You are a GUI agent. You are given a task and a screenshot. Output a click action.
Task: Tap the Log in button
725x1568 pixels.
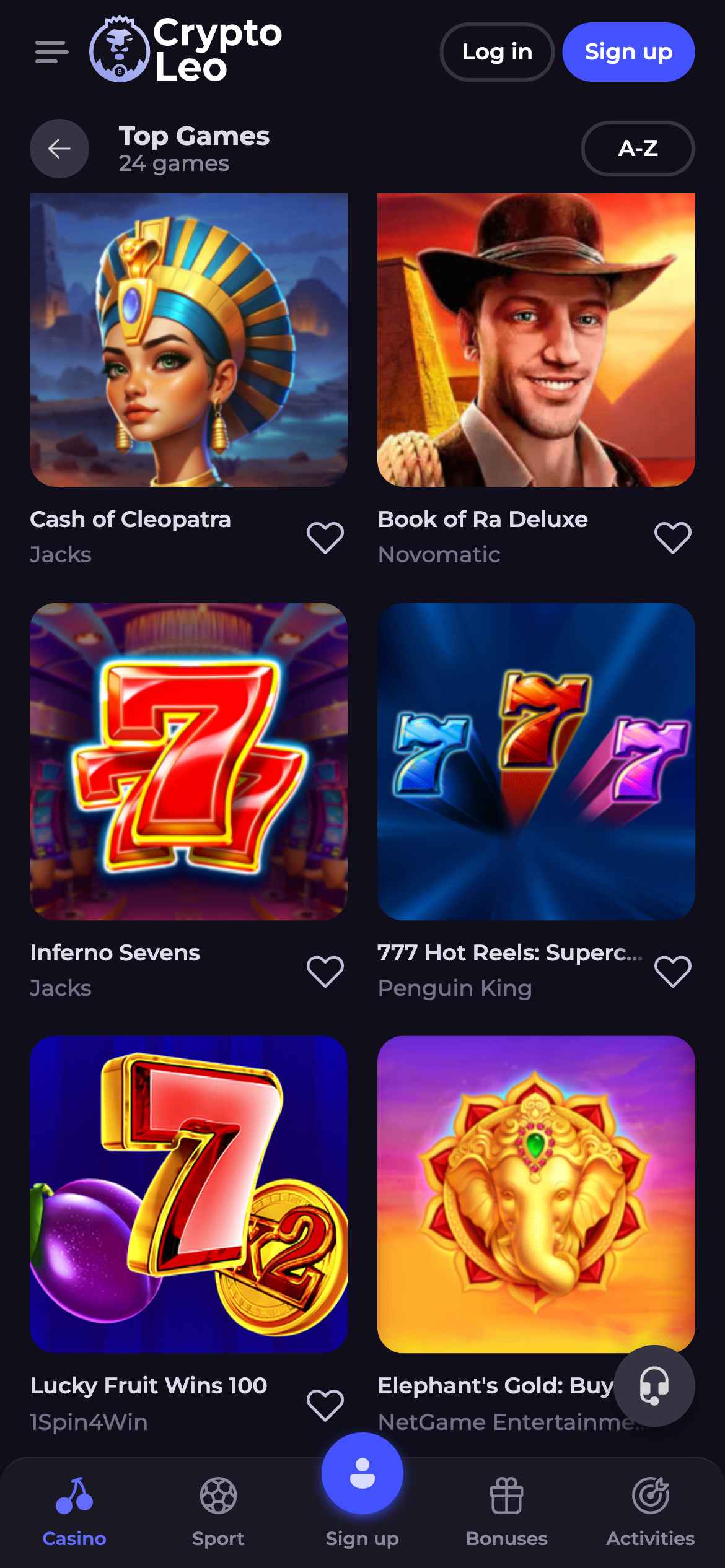pos(496,52)
